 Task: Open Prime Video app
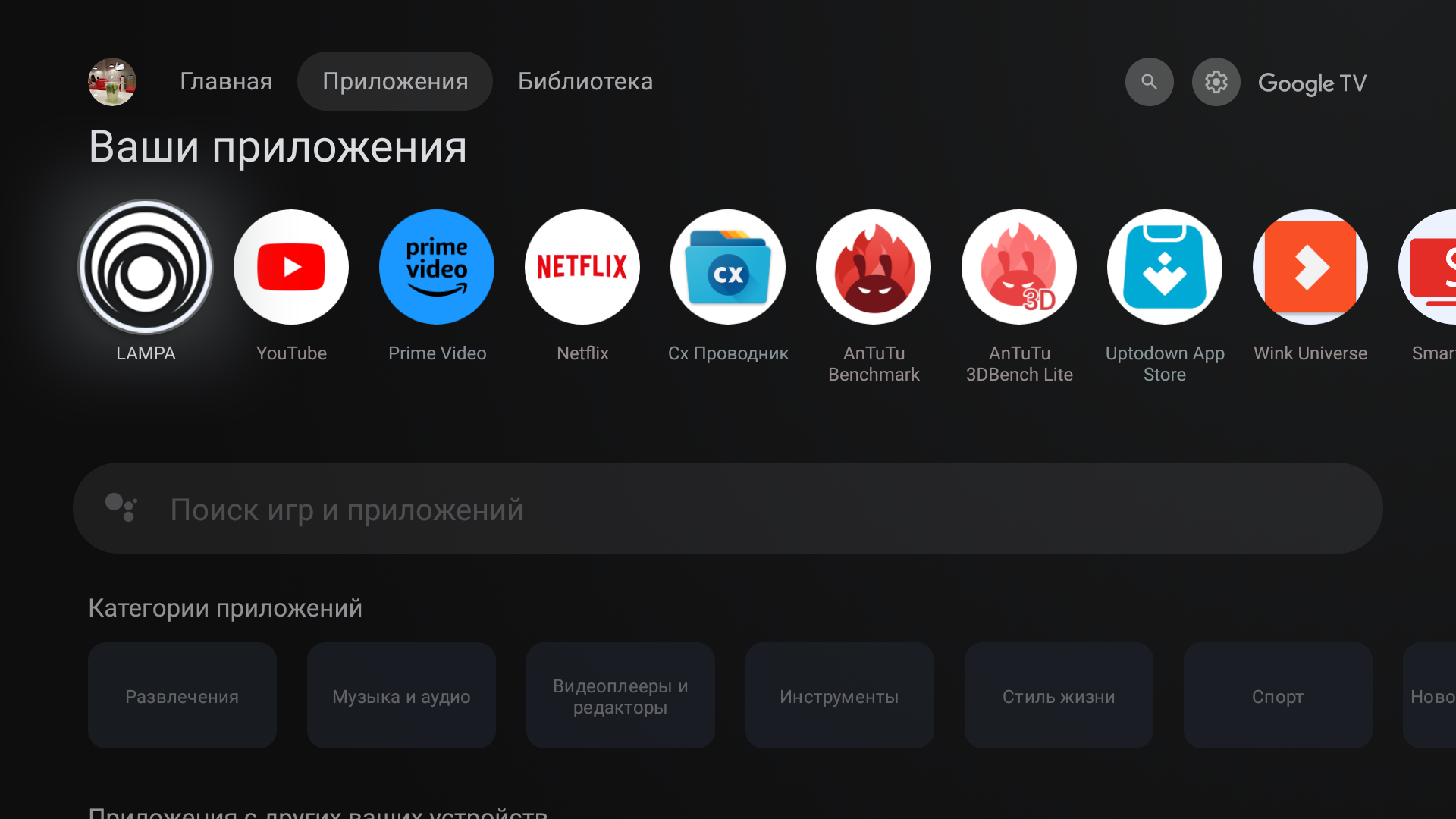coord(437,267)
